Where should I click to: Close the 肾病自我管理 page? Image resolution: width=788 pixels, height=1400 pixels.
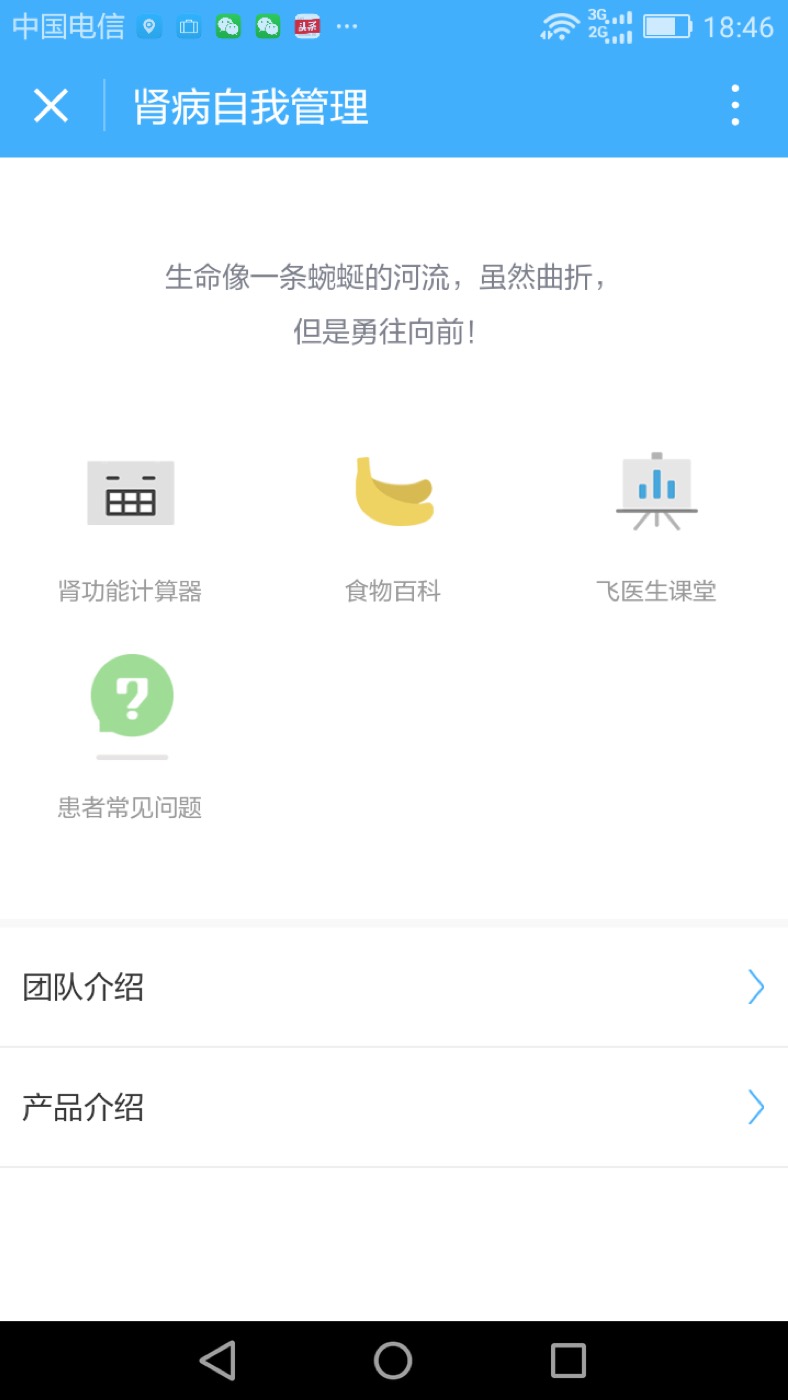click(50, 106)
